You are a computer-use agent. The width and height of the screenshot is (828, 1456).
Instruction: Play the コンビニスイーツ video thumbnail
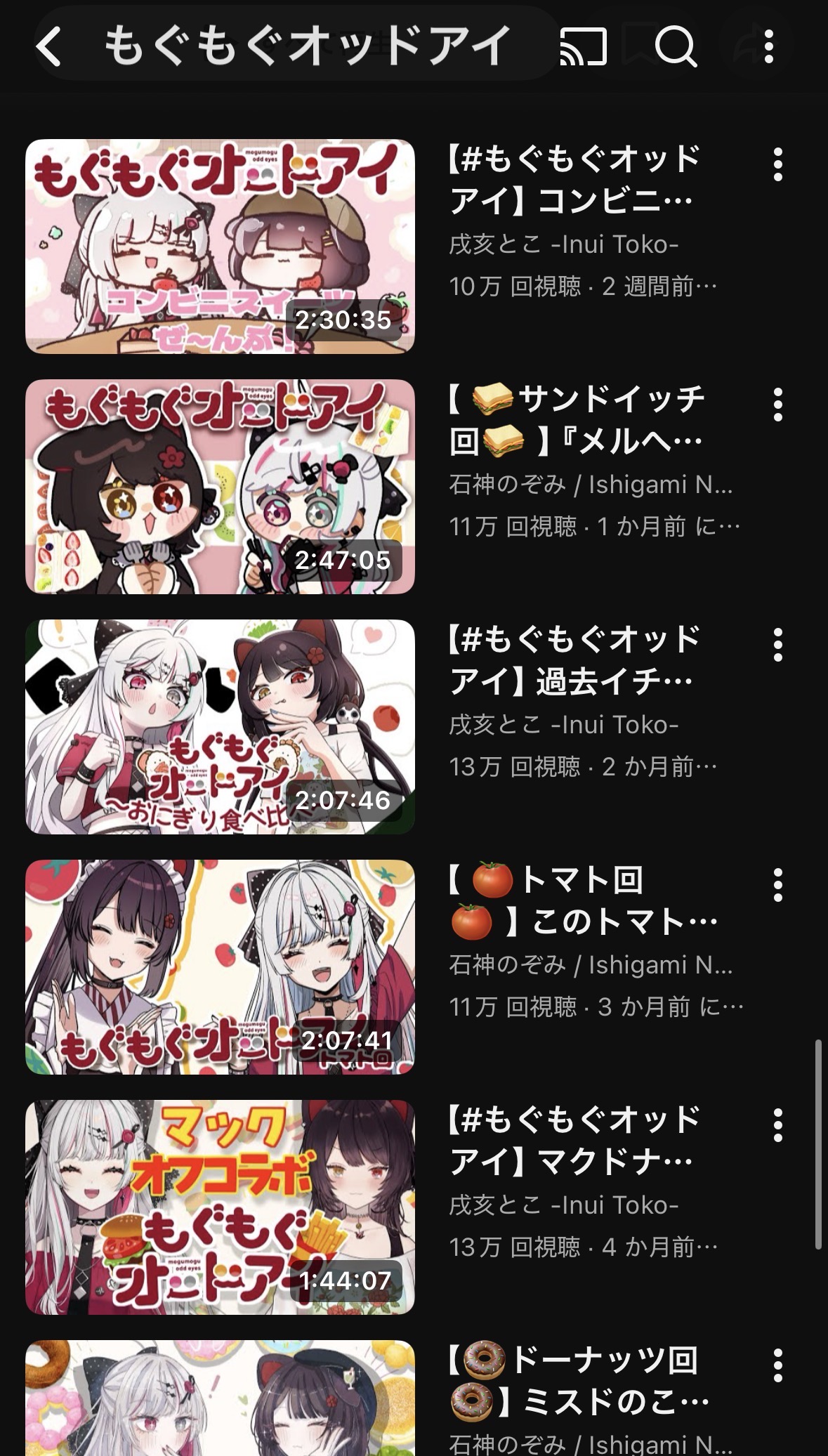[x=220, y=246]
